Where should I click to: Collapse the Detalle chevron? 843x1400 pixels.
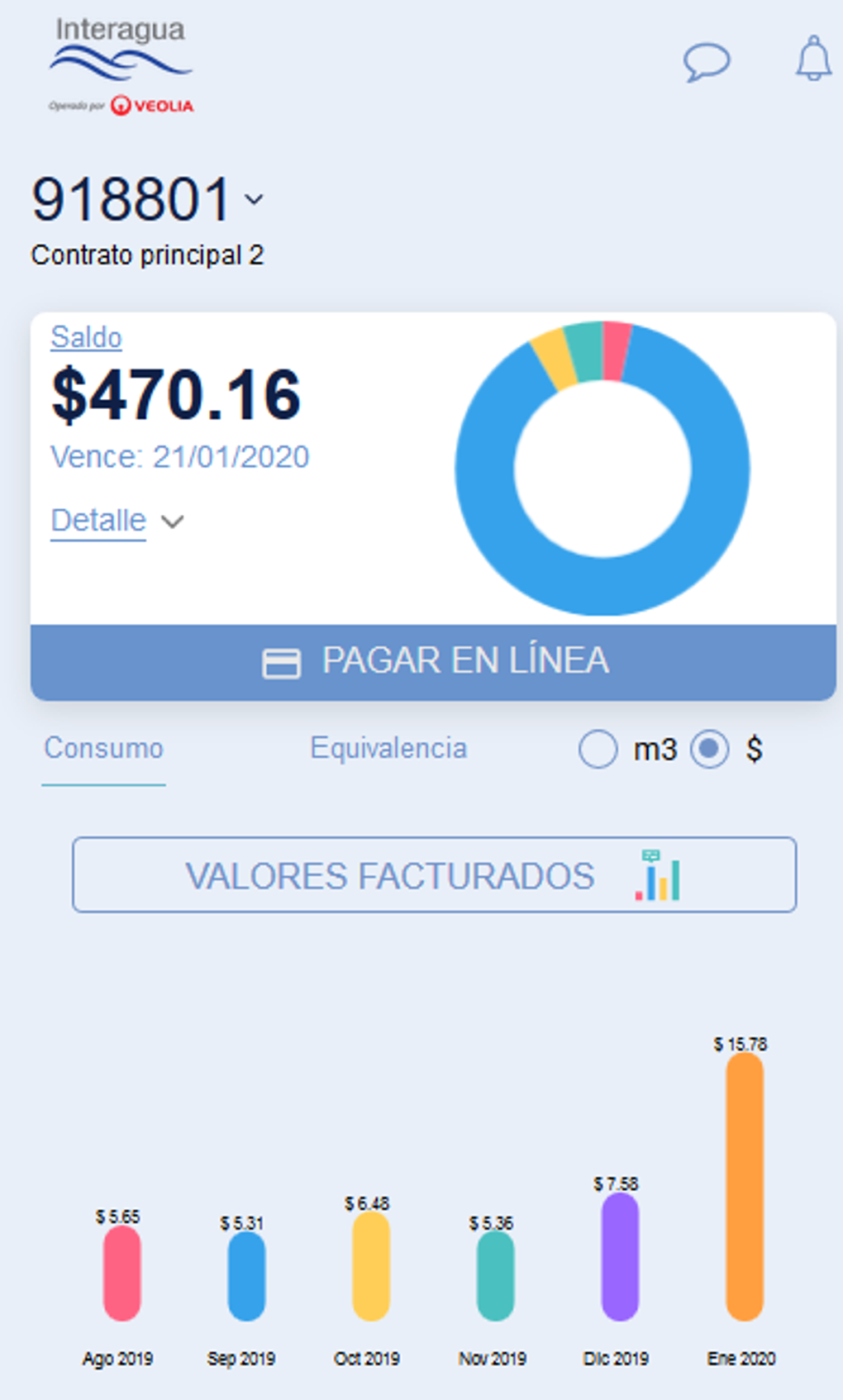(x=172, y=521)
